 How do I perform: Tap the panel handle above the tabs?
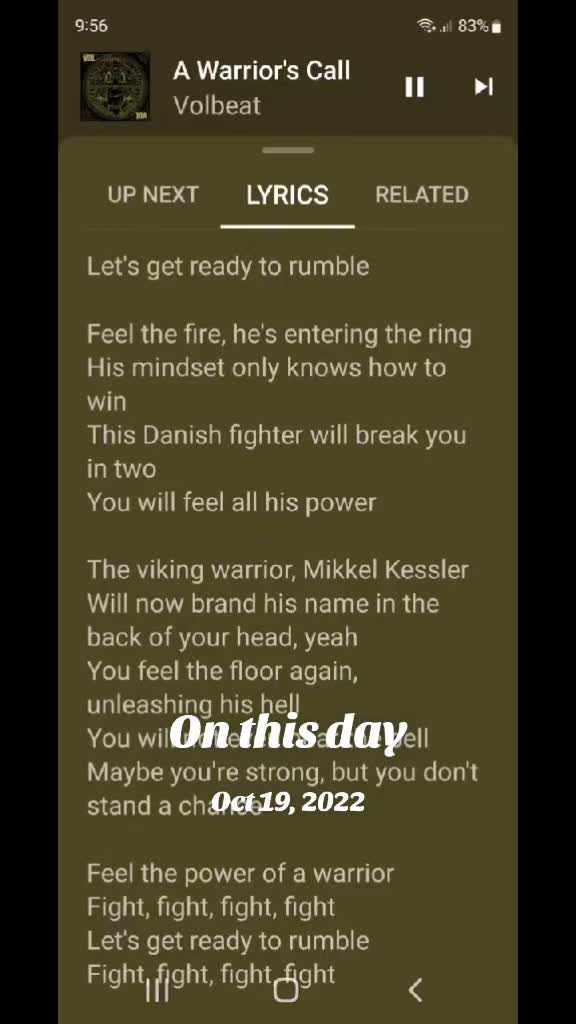[288, 150]
